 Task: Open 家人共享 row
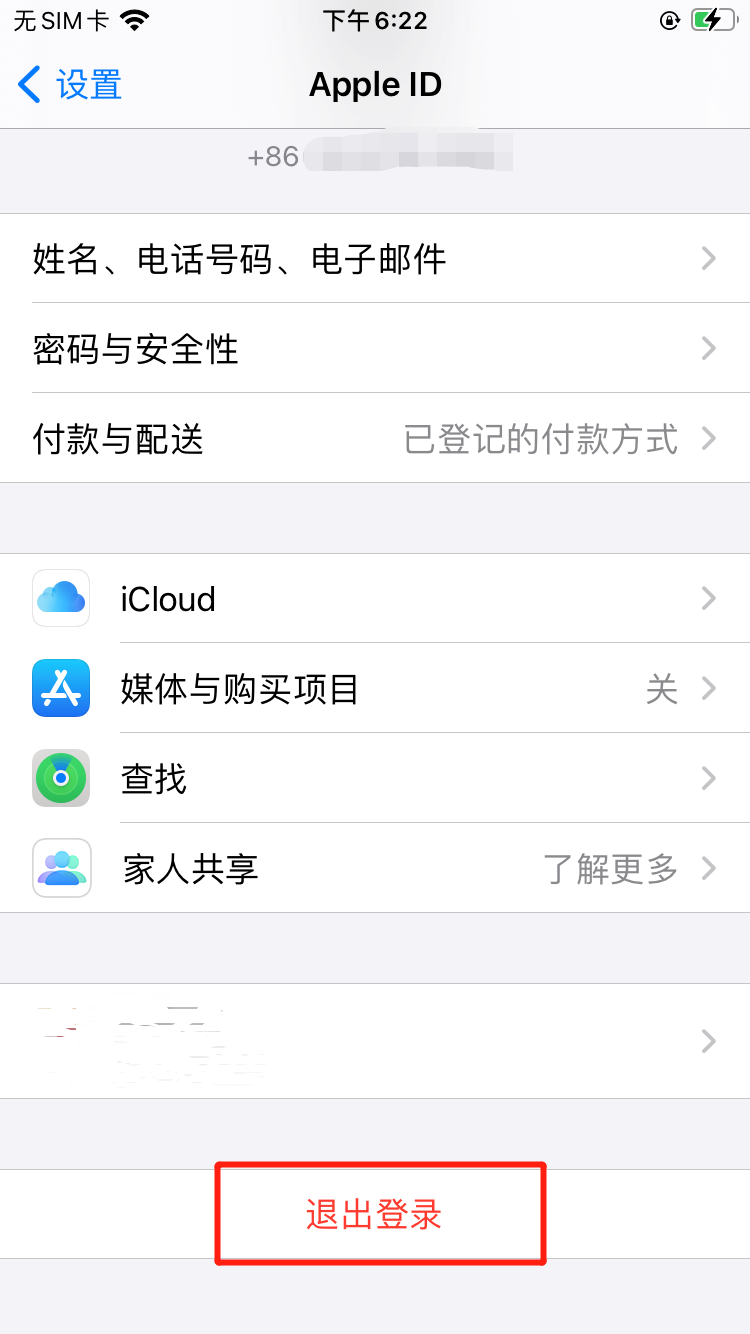coord(375,868)
